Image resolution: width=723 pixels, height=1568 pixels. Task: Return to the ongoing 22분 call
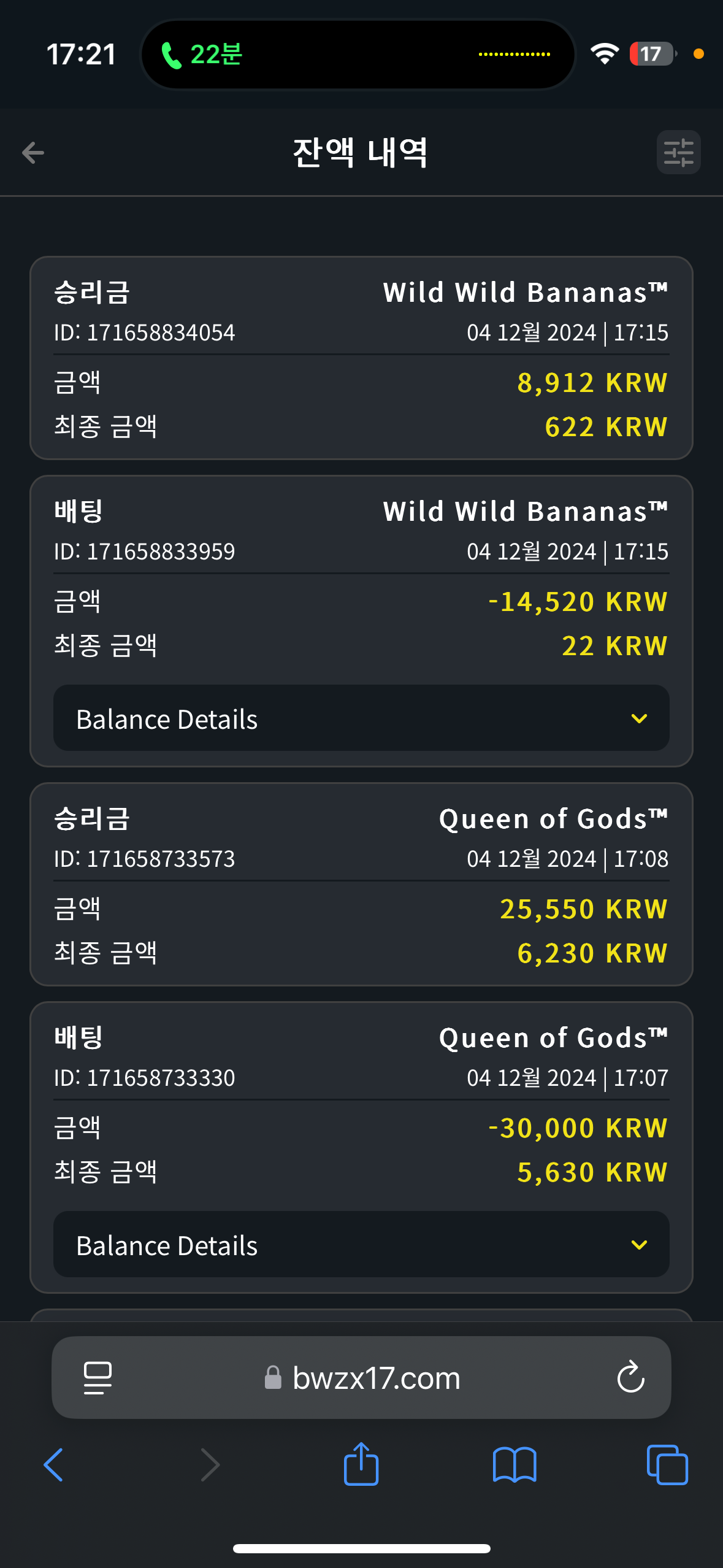click(x=202, y=55)
